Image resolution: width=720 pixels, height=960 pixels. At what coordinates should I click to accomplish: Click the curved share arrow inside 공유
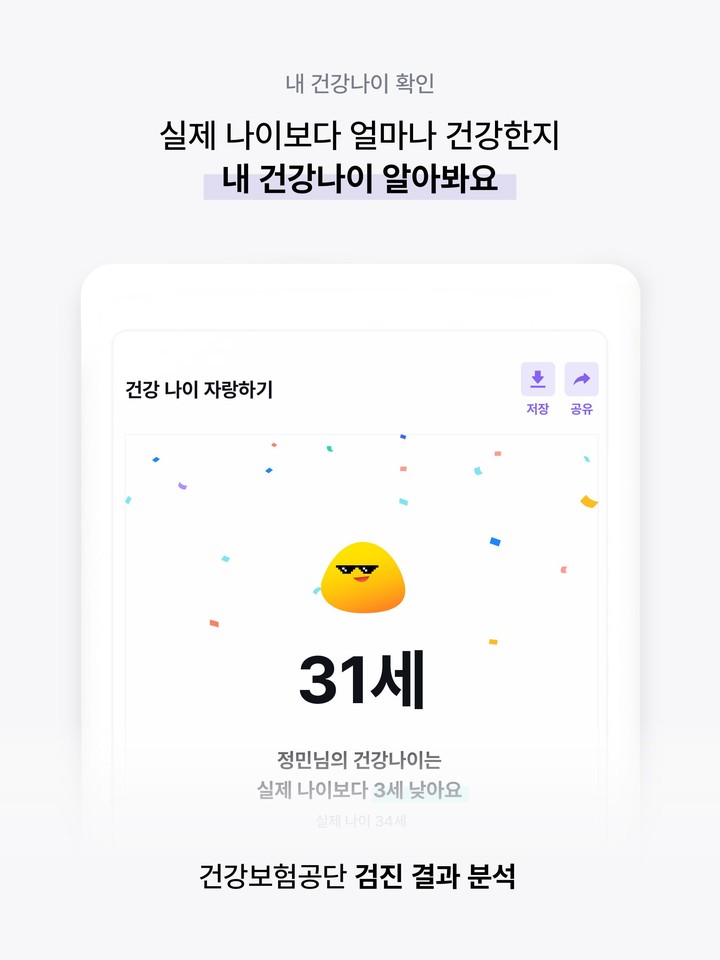[x=580, y=378]
